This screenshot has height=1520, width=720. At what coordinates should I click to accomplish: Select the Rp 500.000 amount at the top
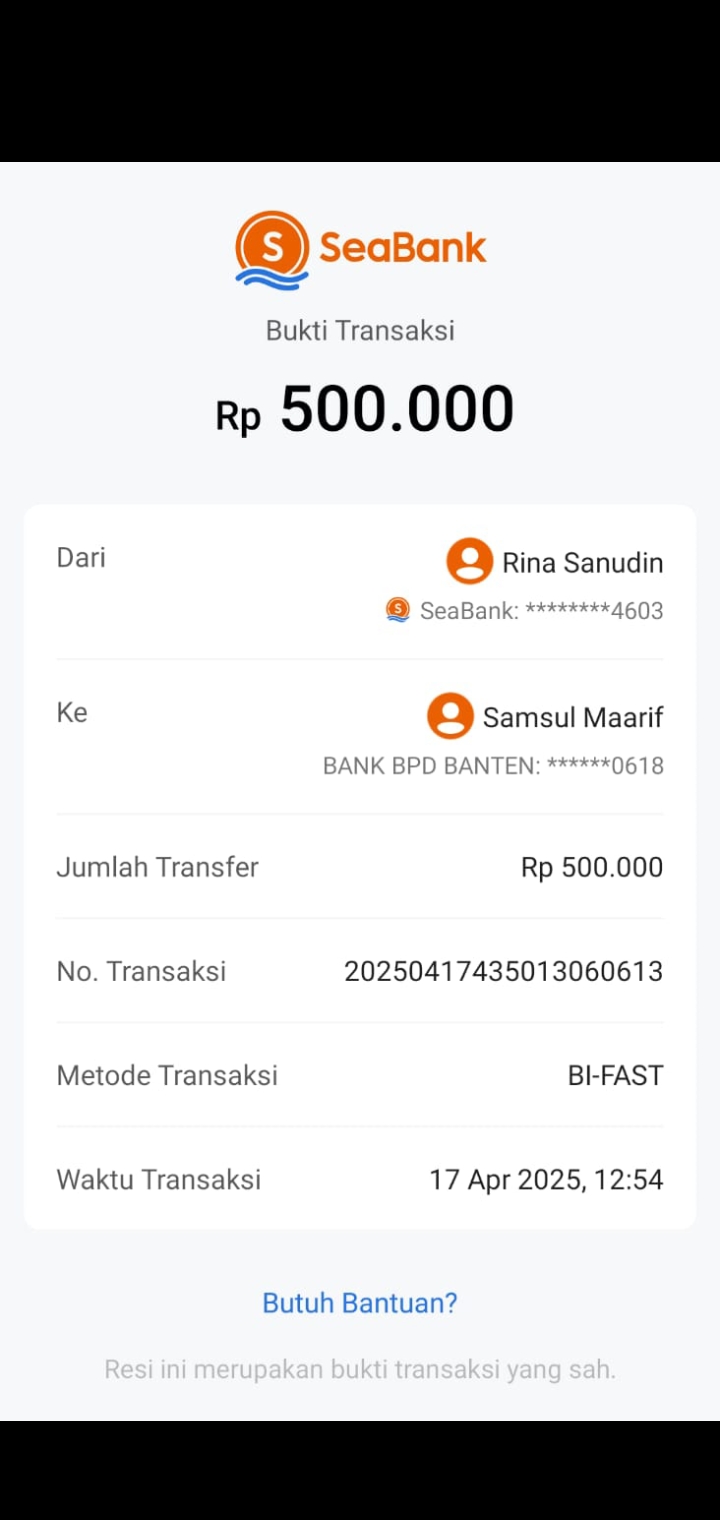(366, 408)
